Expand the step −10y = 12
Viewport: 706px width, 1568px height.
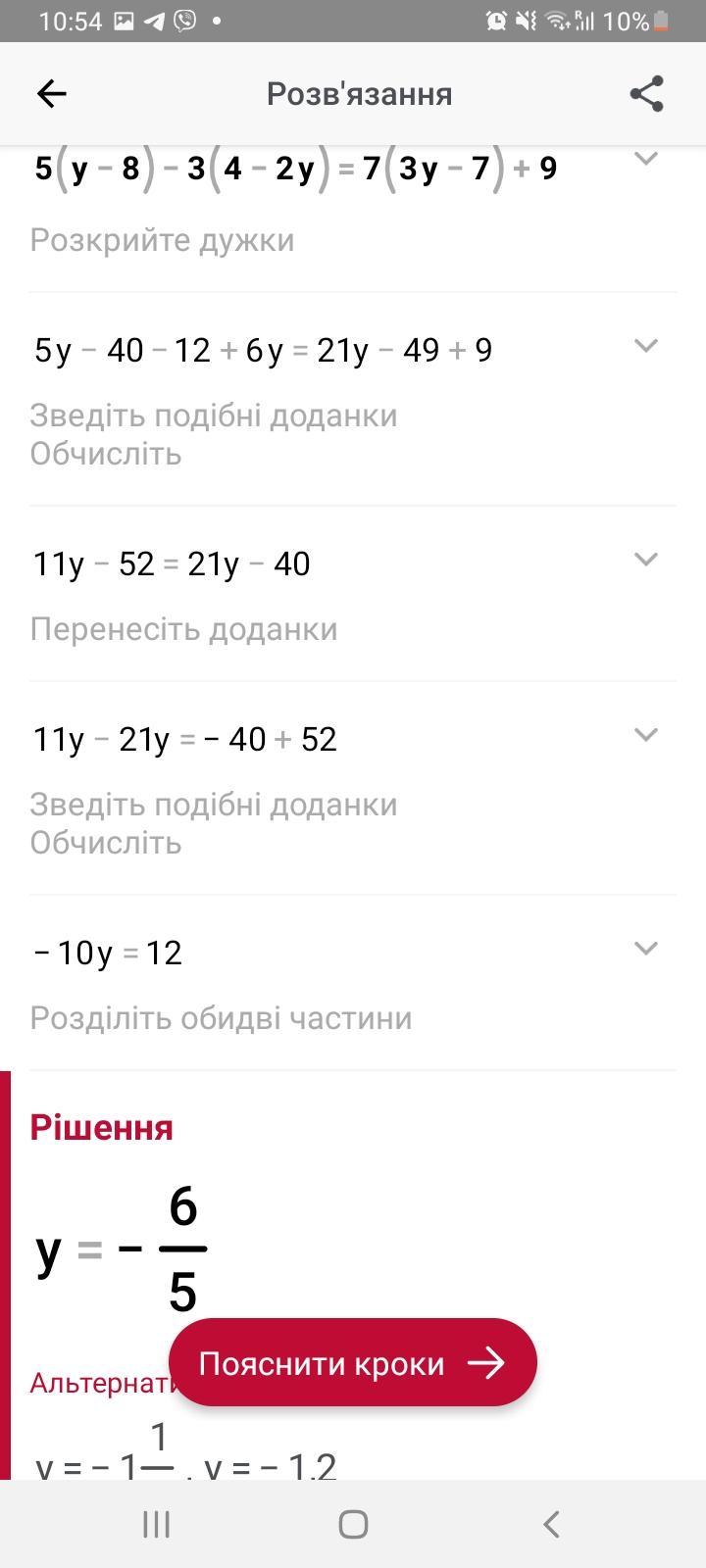(645, 948)
